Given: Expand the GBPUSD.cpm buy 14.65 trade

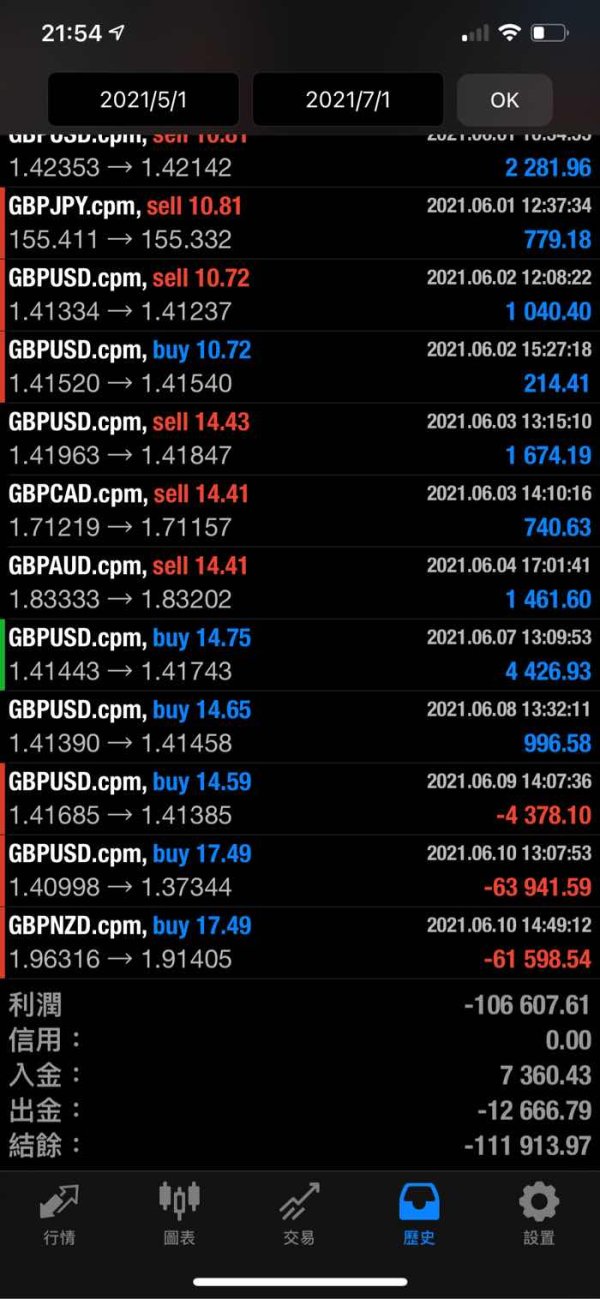Looking at the screenshot, I should [x=300, y=727].
